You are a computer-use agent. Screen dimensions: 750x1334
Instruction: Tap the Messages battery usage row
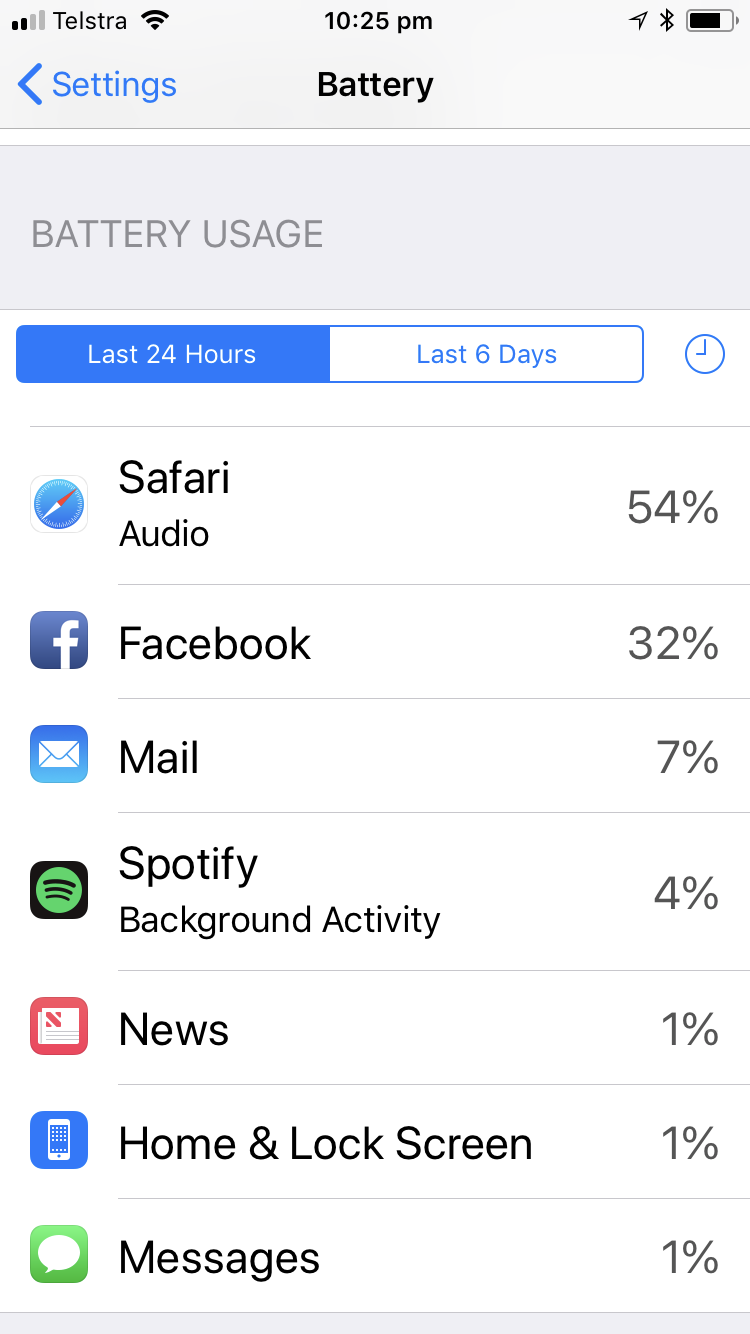click(375, 1256)
